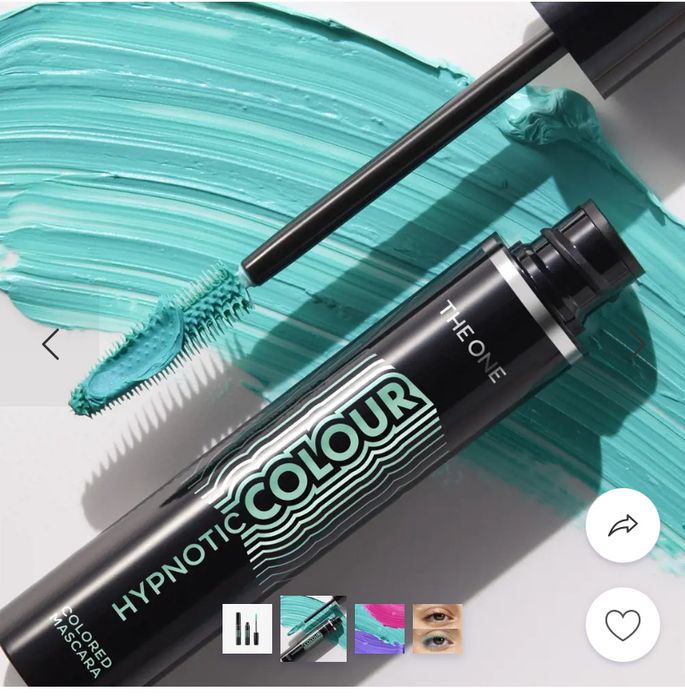Image resolution: width=685 pixels, height=700 pixels.
Task: Add product to wishlist with heart icon
Action: [x=622, y=625]
